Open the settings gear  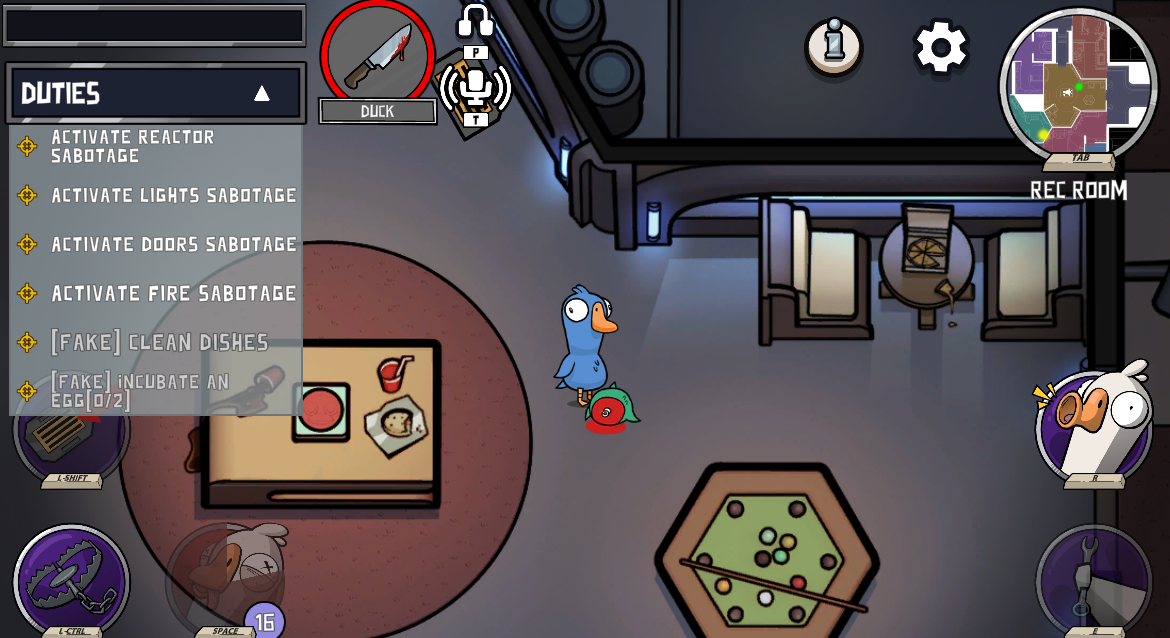point(941,46)
